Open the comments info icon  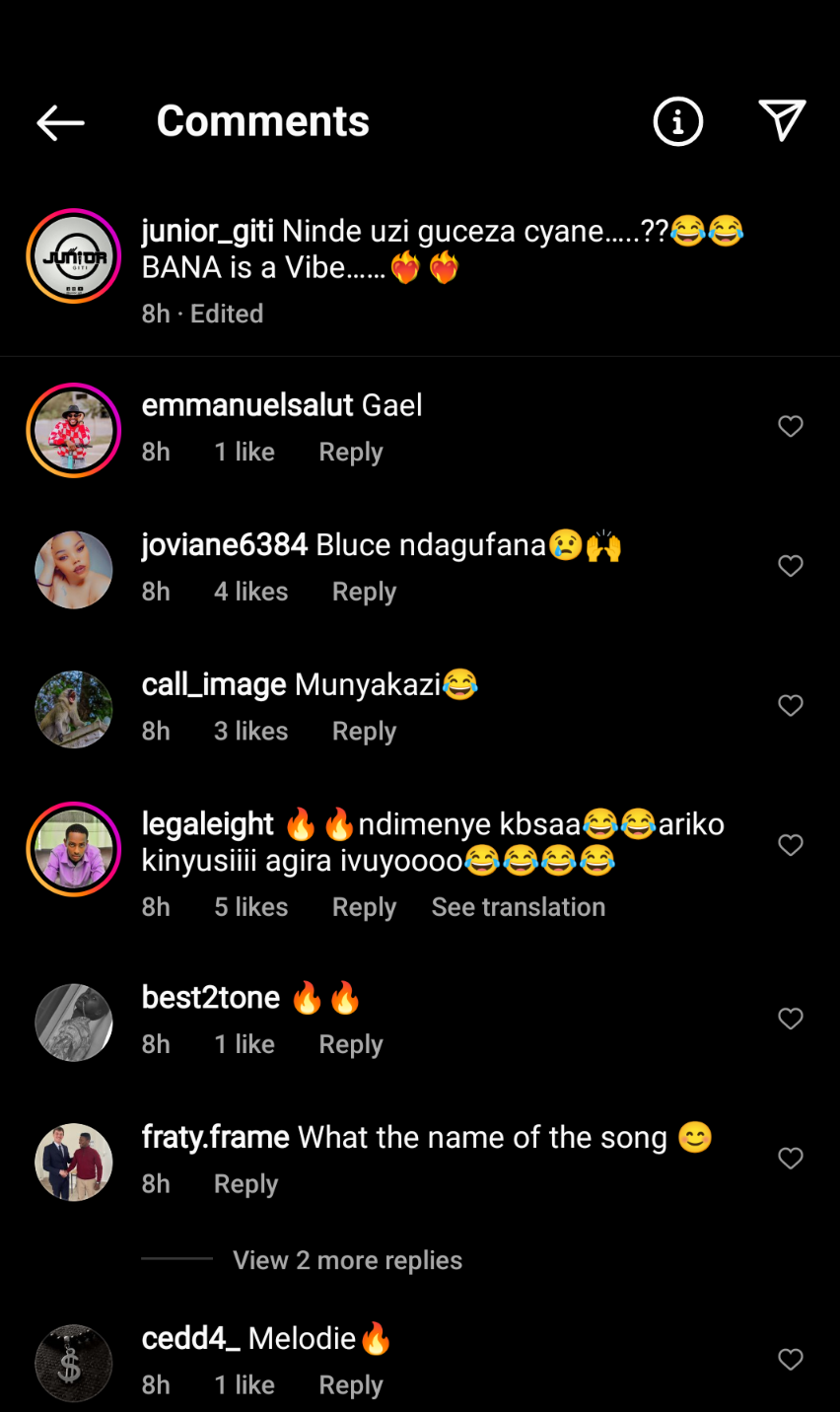[677, 122]
